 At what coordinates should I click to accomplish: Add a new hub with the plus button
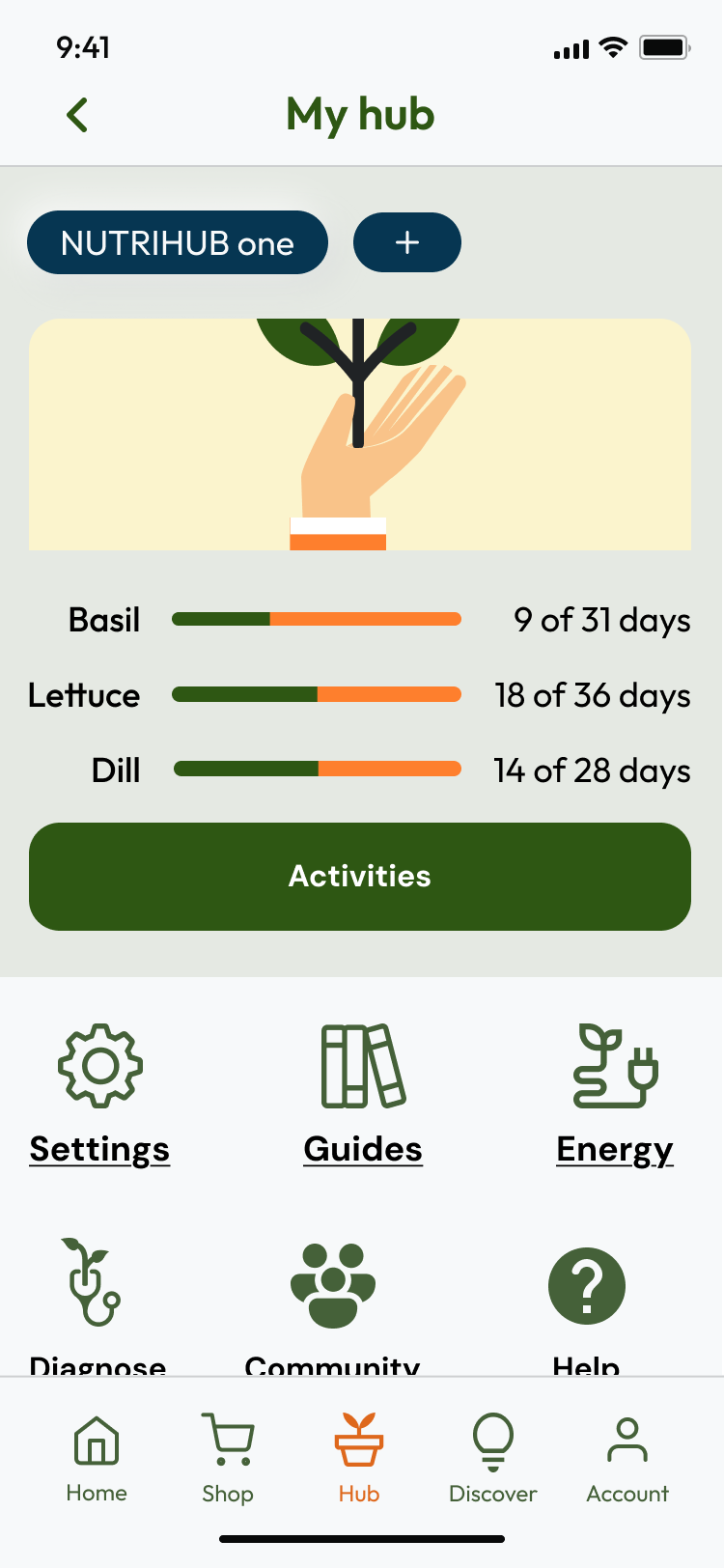click(406, 242)
